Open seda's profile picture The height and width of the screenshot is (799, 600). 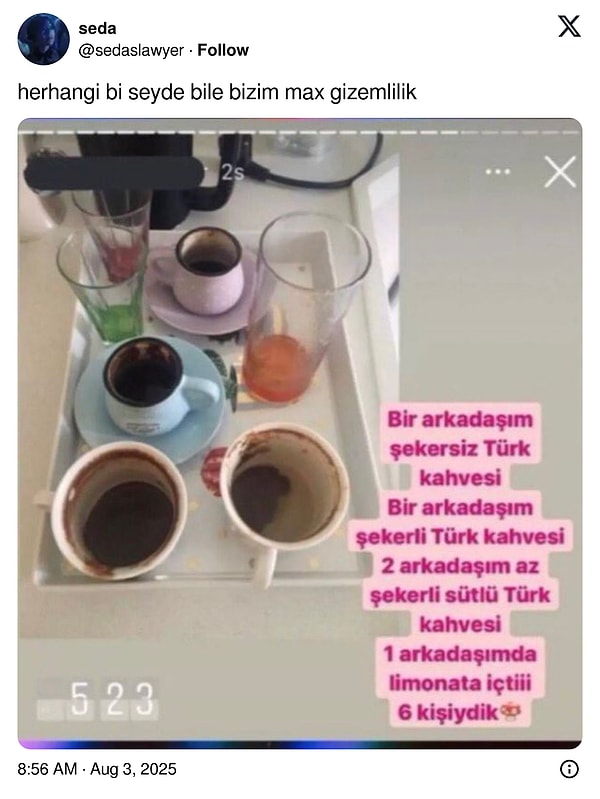44,39
